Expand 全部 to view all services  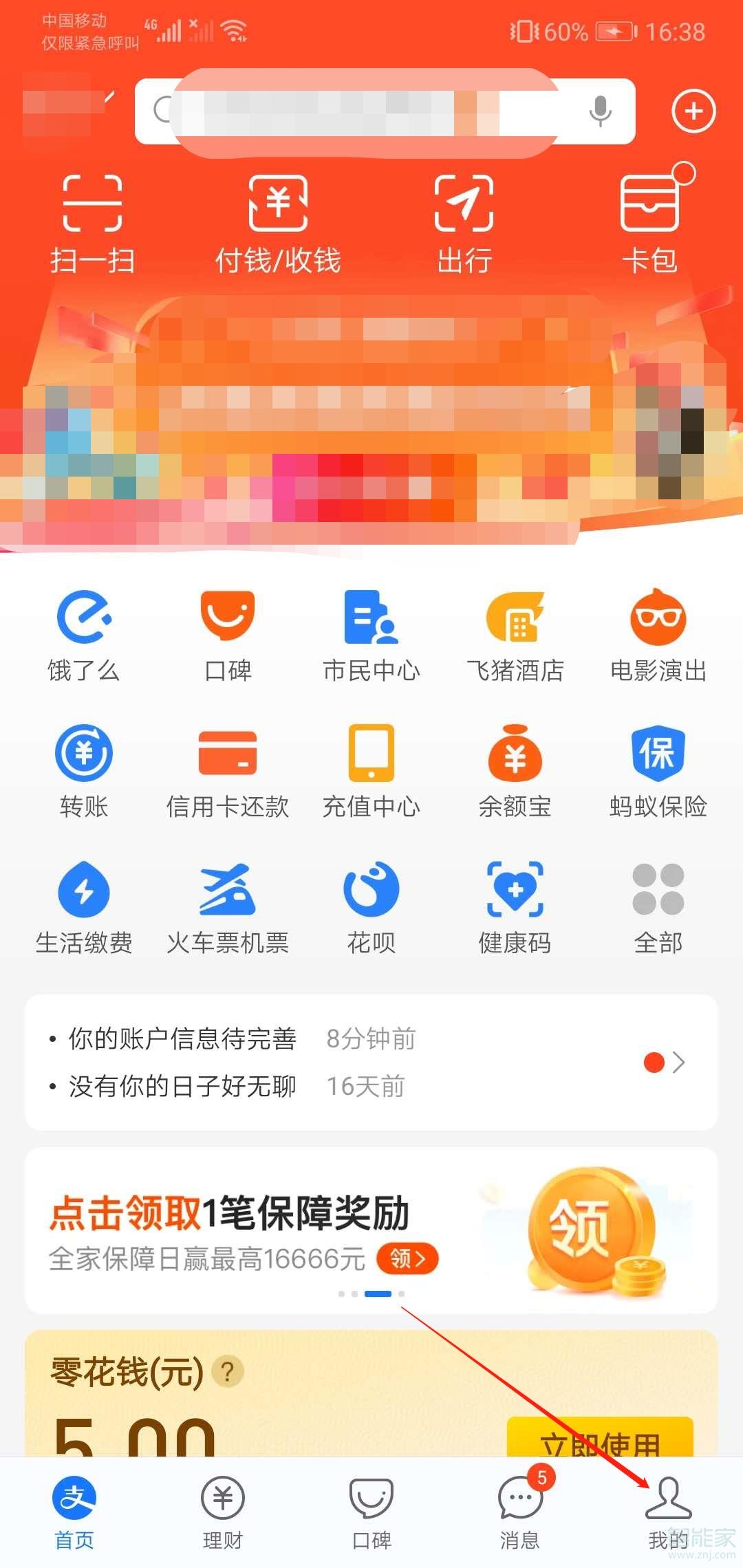coord(658,906)
